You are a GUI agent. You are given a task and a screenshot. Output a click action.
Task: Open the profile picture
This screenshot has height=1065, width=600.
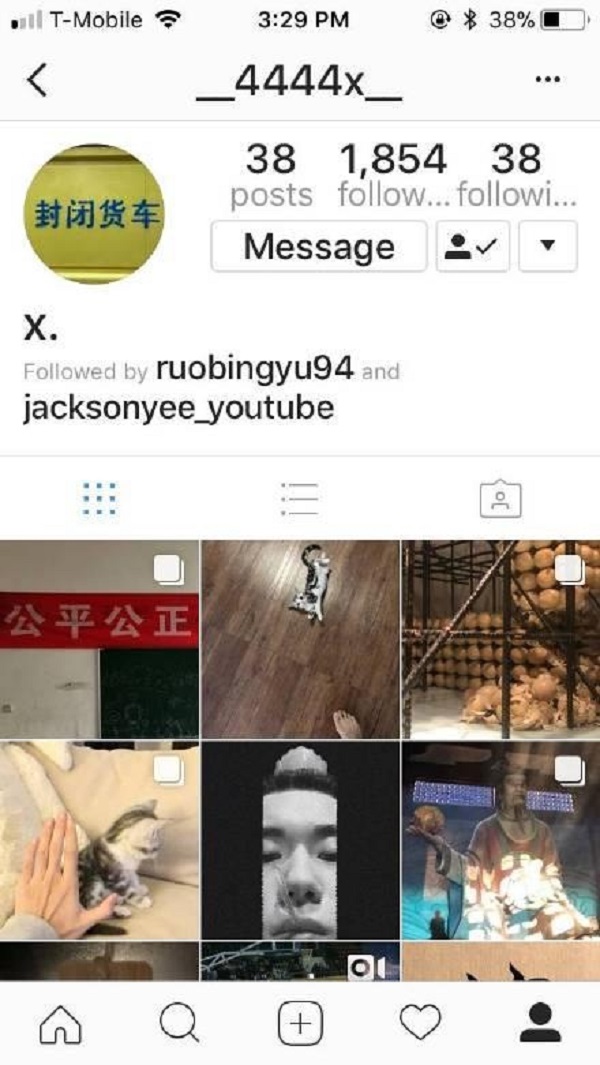coord(93,213)
